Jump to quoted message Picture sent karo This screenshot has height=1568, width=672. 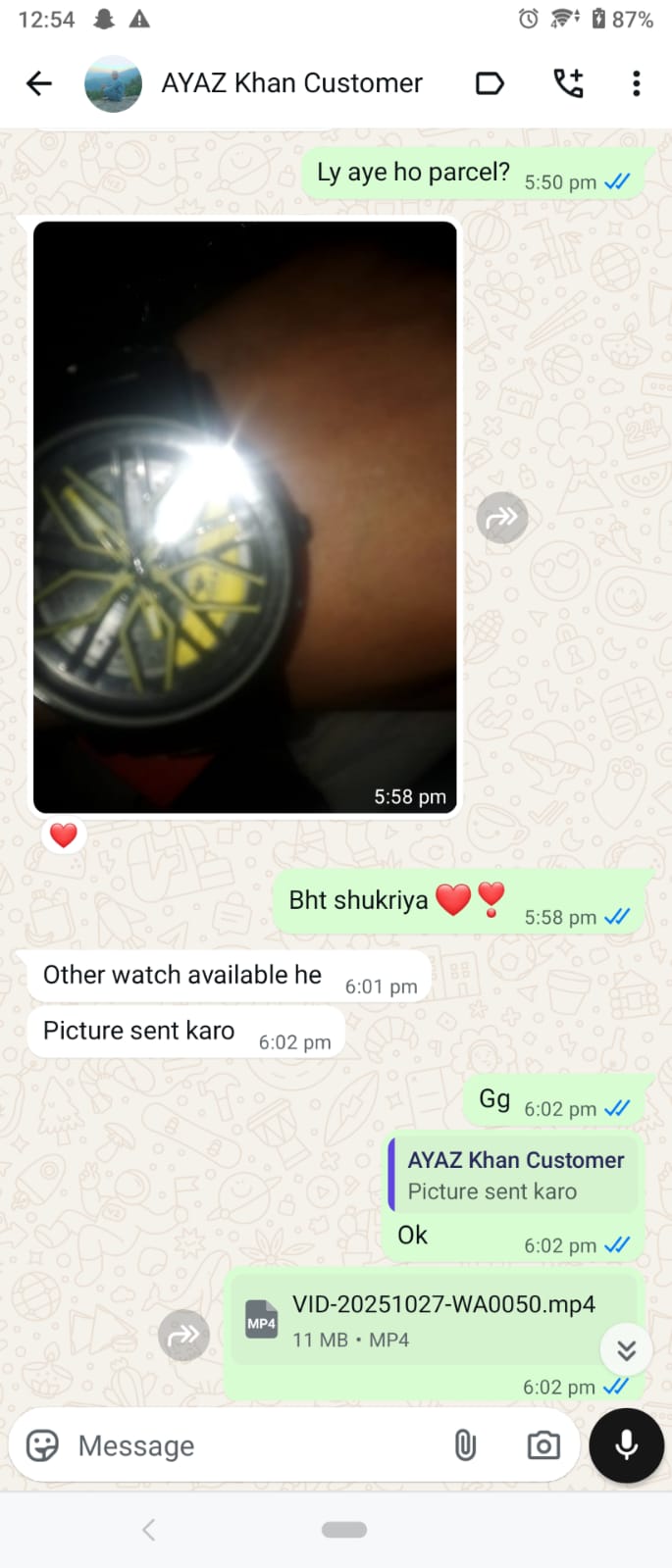point(514,1176)
